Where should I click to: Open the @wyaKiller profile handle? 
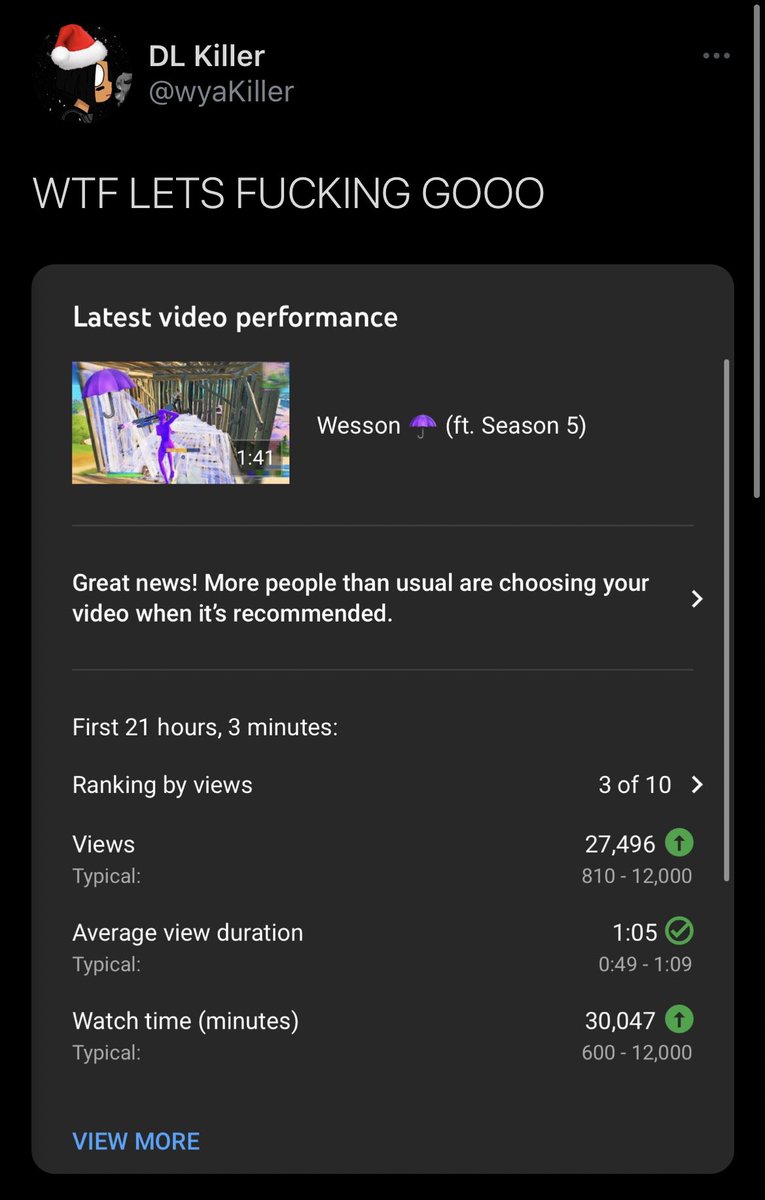[221, 92]
